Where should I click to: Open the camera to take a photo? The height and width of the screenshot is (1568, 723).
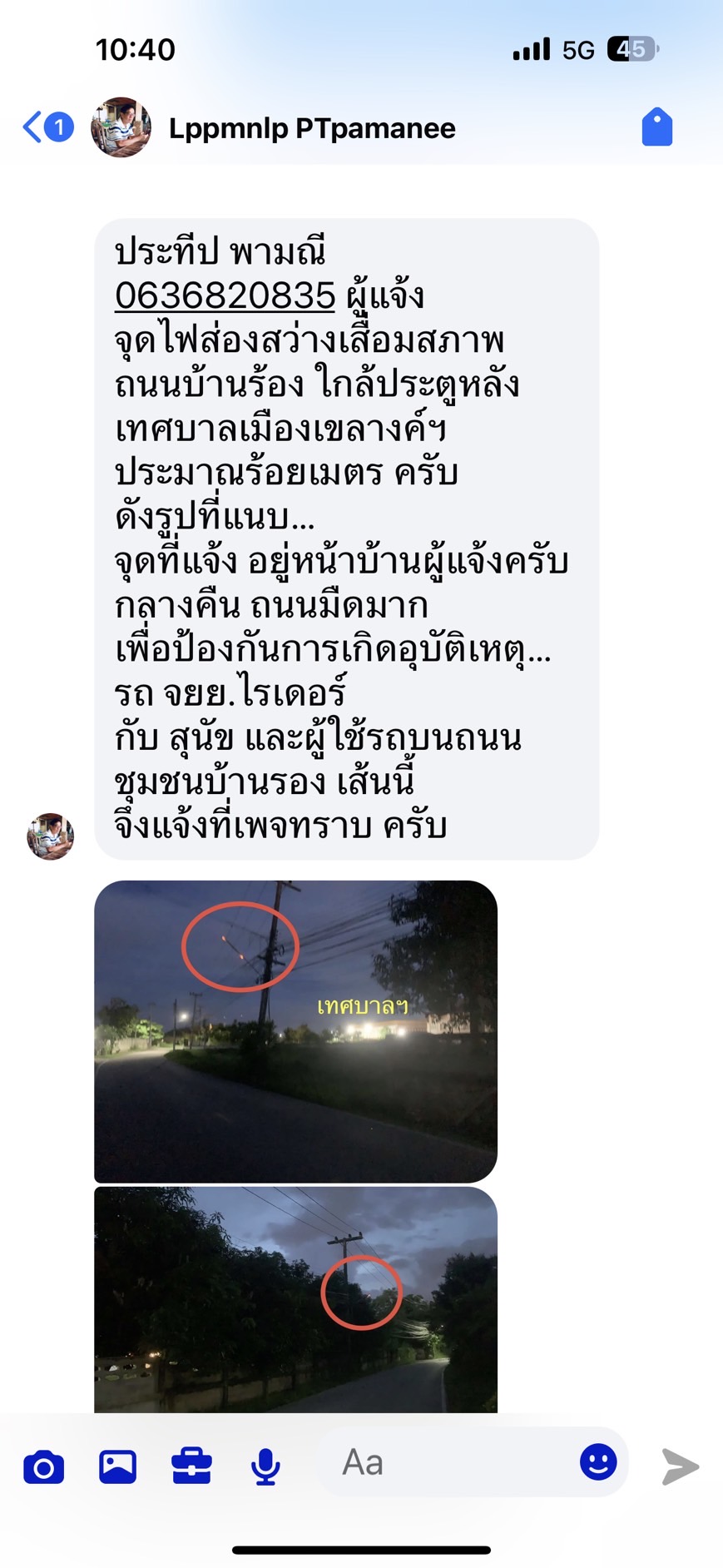point(43,1466)
